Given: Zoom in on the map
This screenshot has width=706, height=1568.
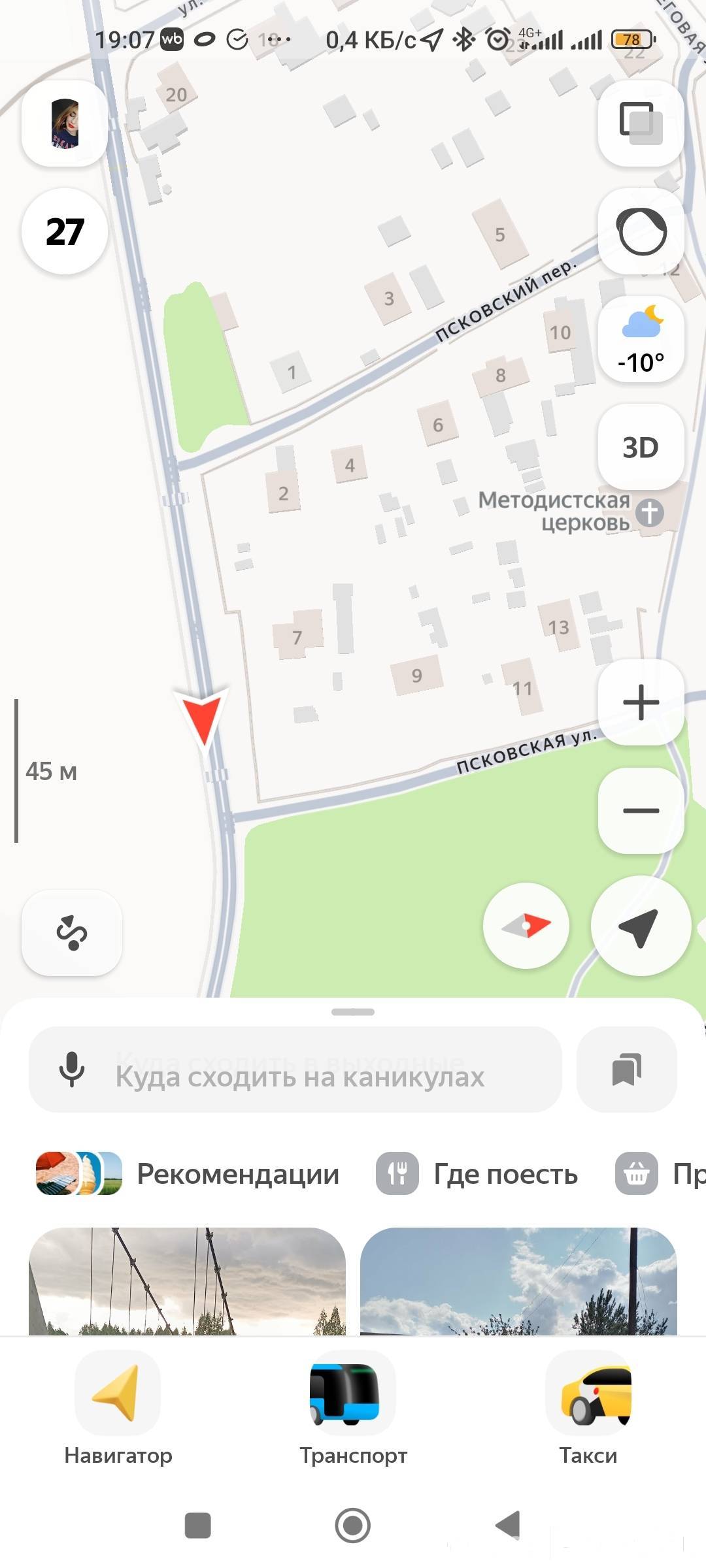Looking at the screenshot, I should tap(641, 702).
